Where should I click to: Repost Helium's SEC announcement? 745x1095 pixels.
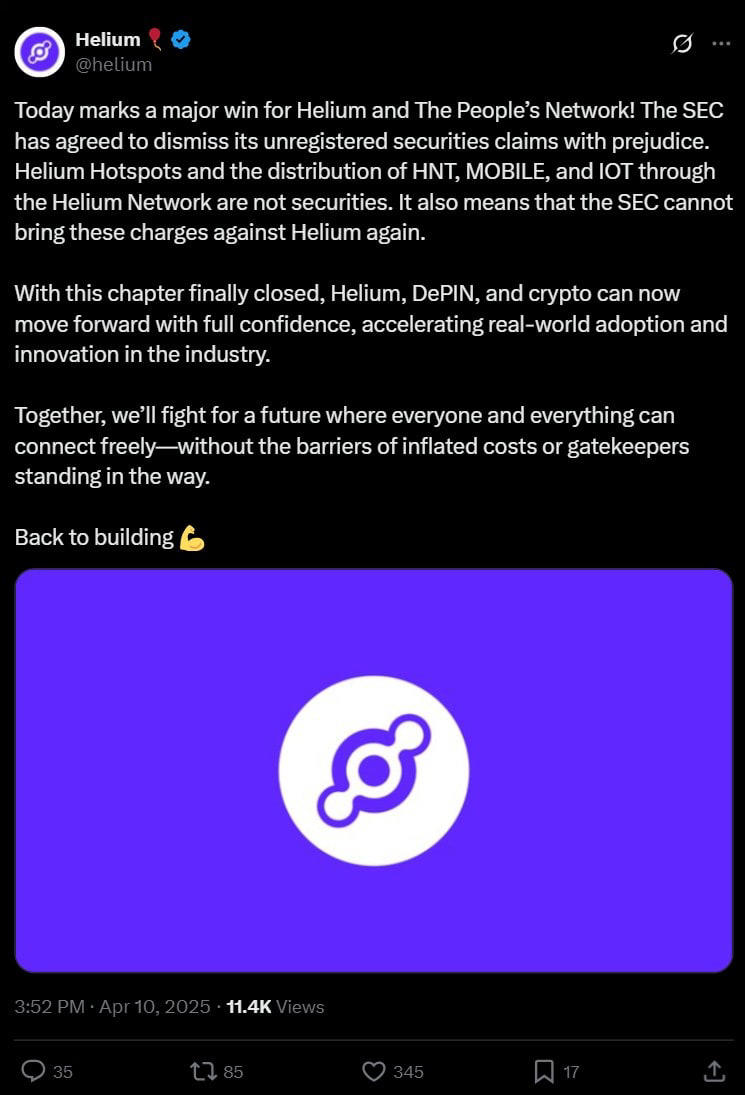coord(203,1071)
